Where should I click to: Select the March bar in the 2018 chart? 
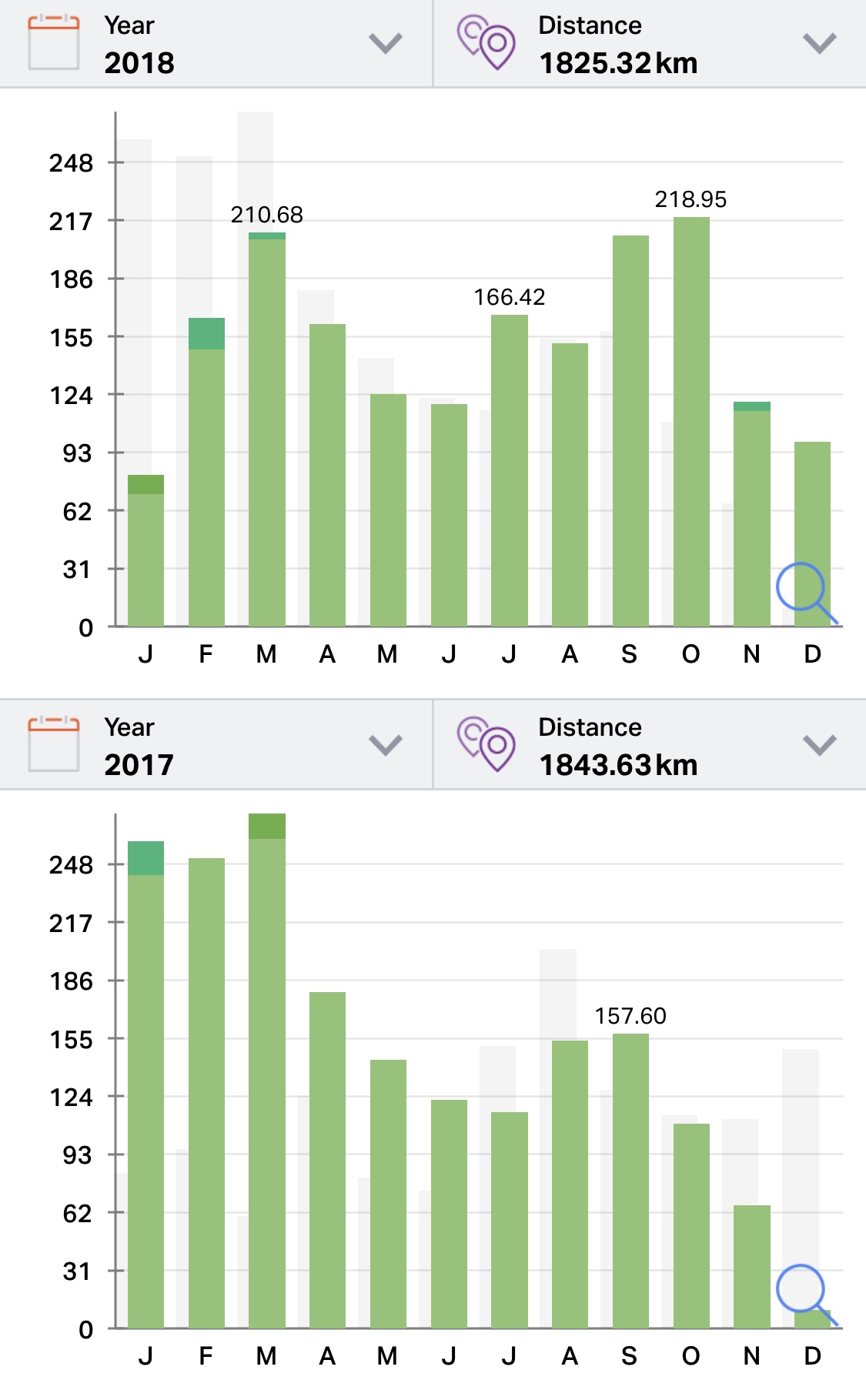267,429
